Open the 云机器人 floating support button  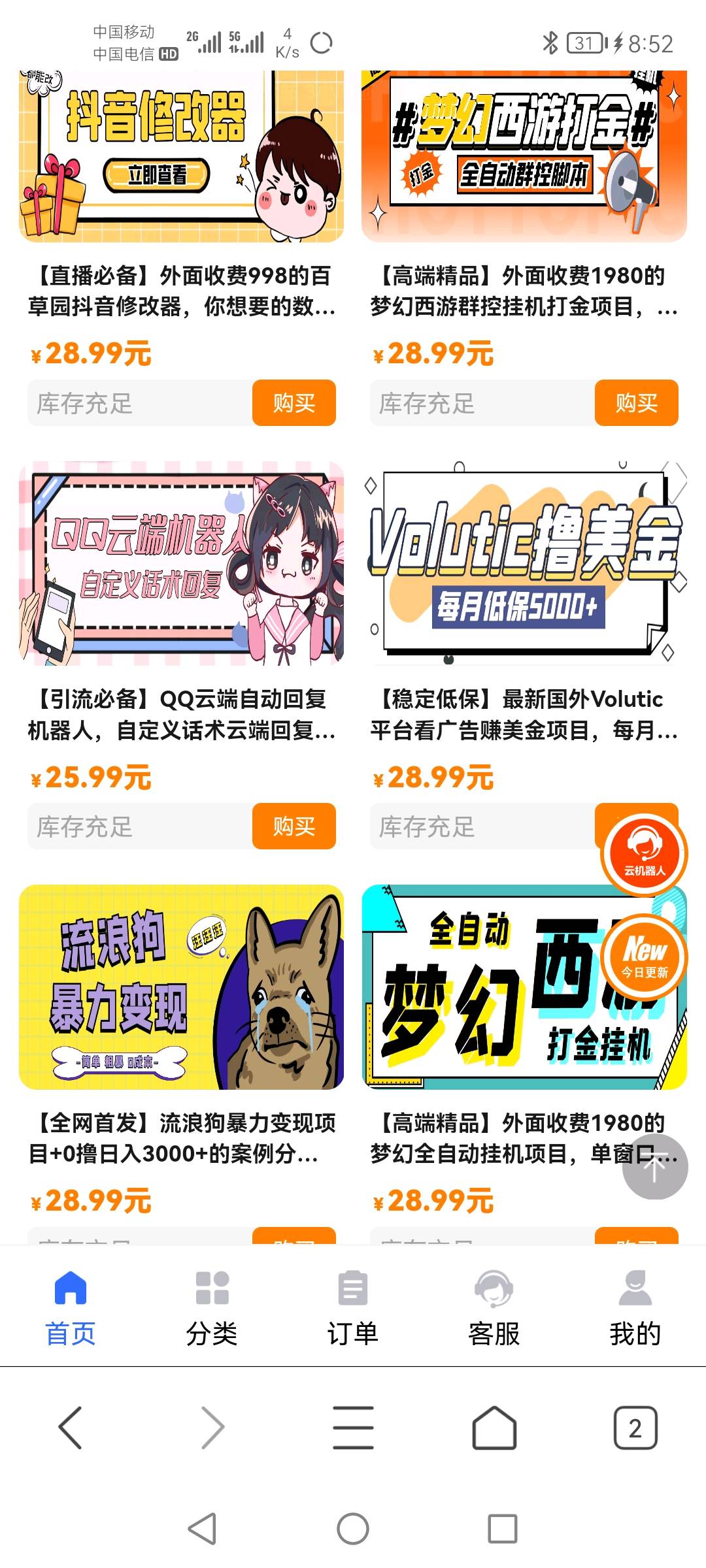click(x=644, y=854)
